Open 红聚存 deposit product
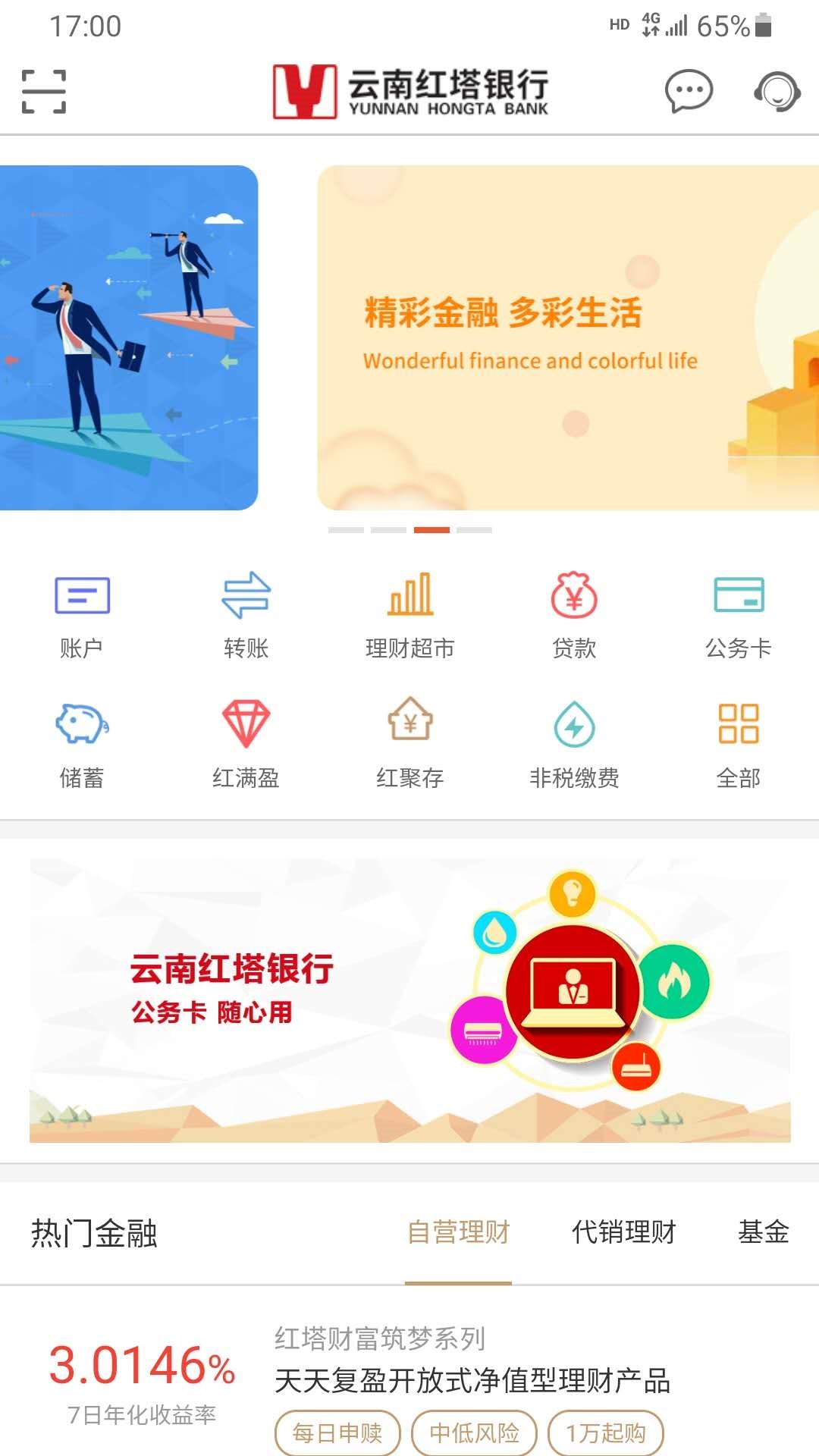 click(x=410, y=745)
